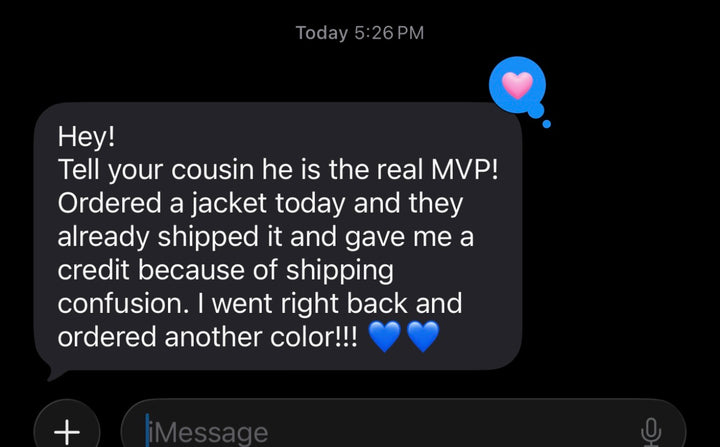720x447 pixels.
Task: Open the plus attachments button
Action: (x=66, y=430)
